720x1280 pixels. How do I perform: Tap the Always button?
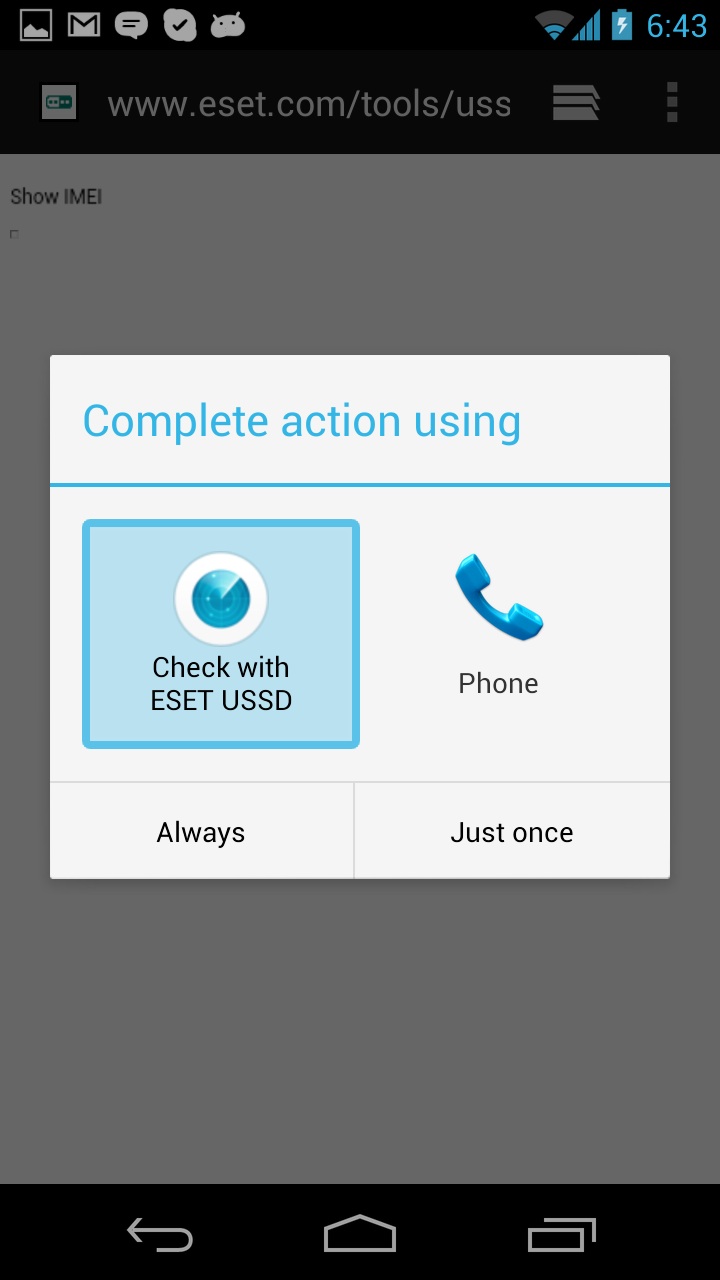coord(201,832)
